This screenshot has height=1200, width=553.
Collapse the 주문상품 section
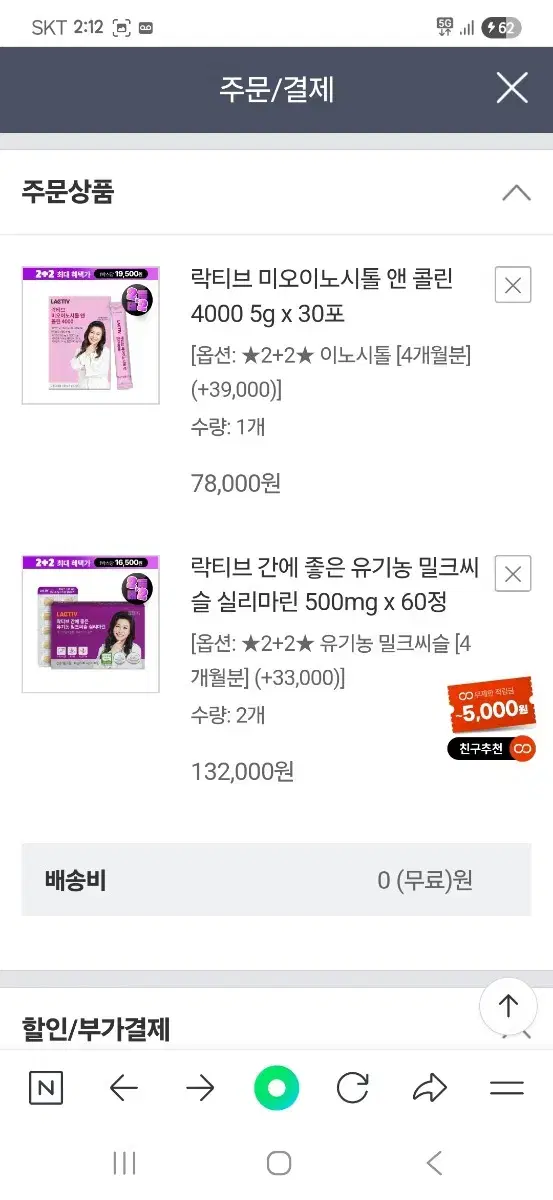[516, 193]
